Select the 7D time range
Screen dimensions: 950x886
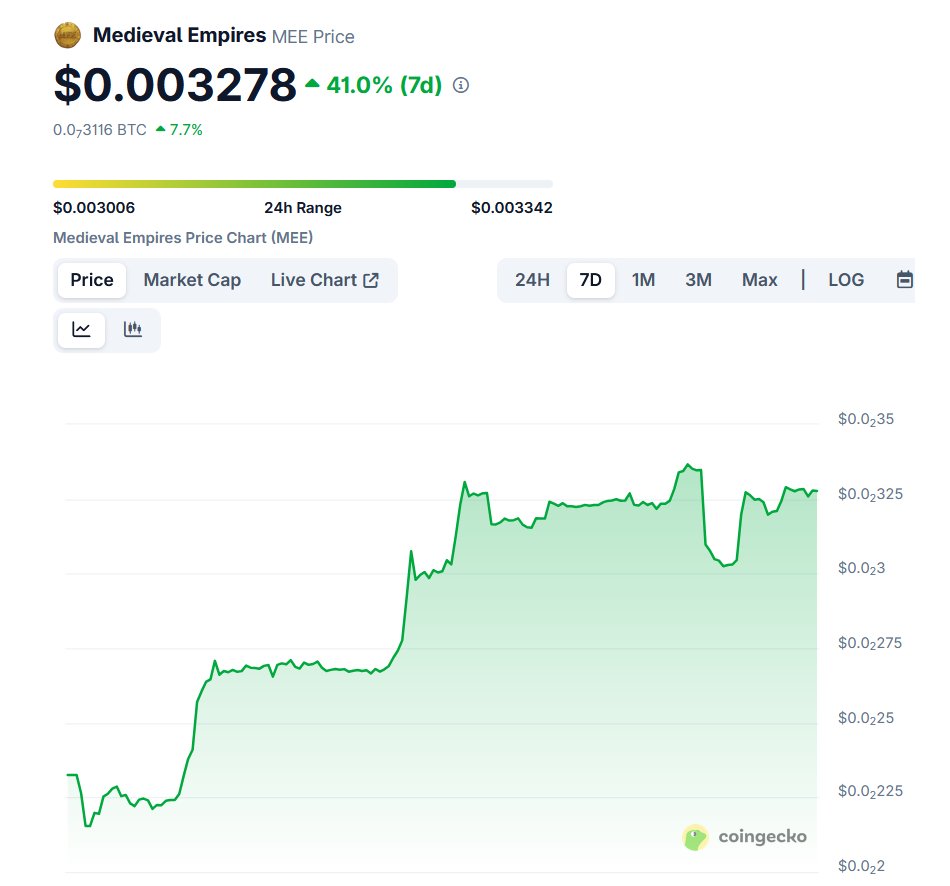[591, 280]
